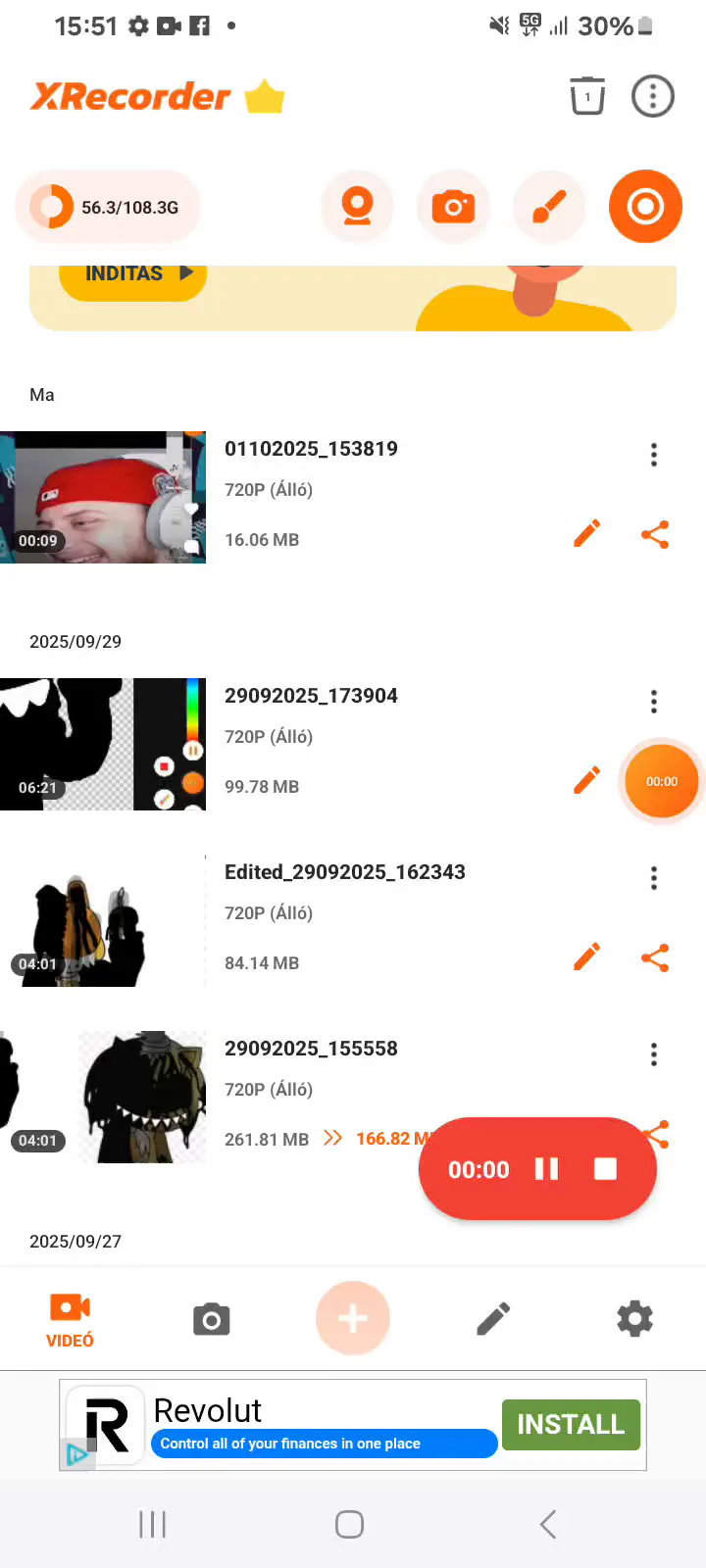Open the top-right overflow menu
This screenshot has height=1568, width=706.
(x=653, y=96)
